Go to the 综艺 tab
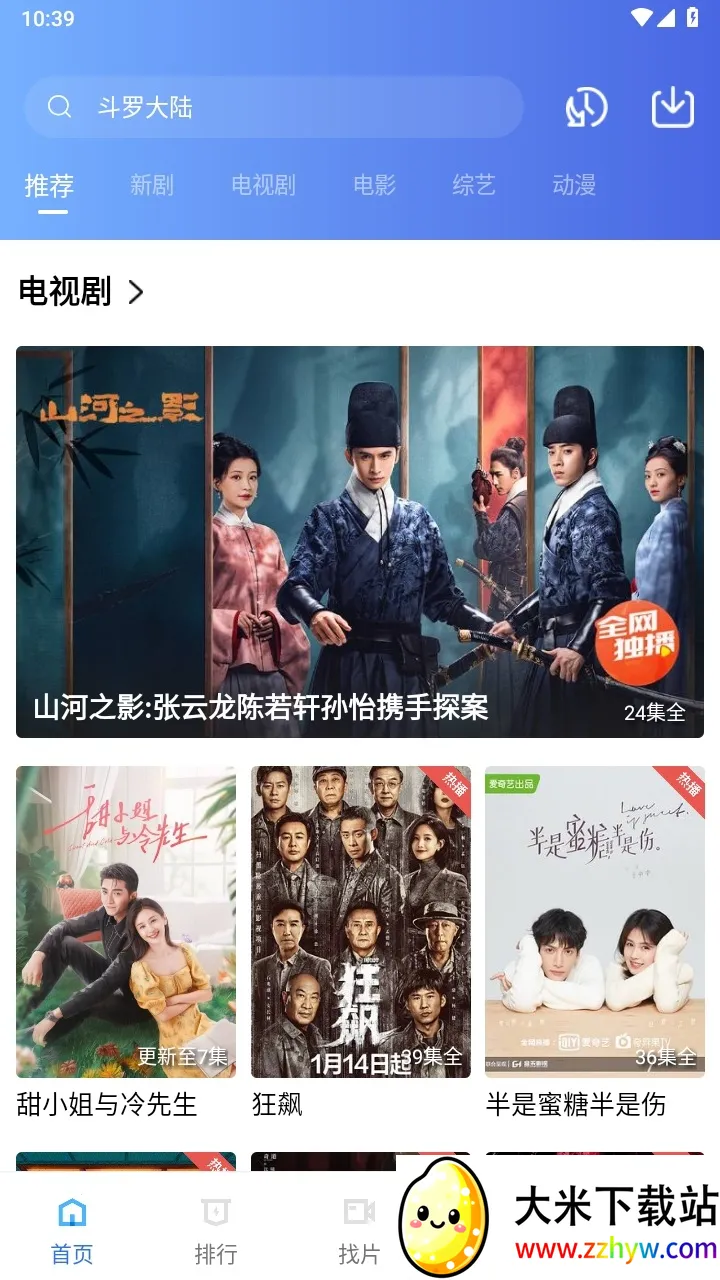Screen dimensions: 720x1280 [x=474, y=185]
